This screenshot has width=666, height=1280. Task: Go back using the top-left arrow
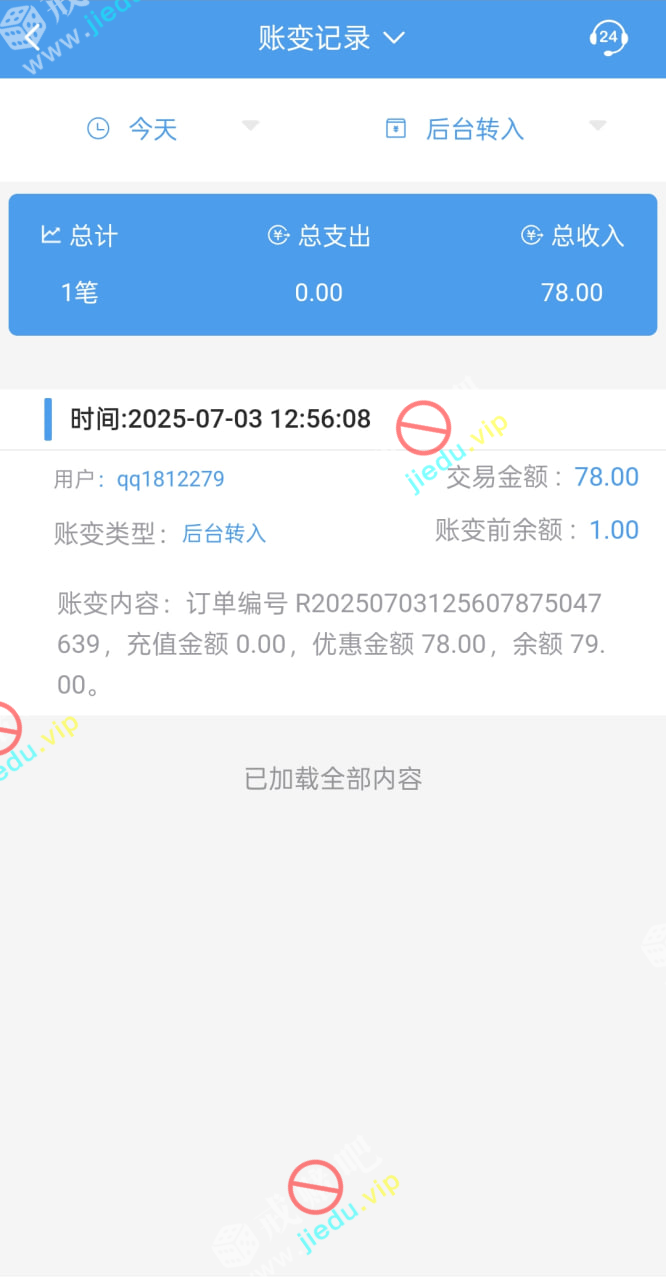(32, 38)
